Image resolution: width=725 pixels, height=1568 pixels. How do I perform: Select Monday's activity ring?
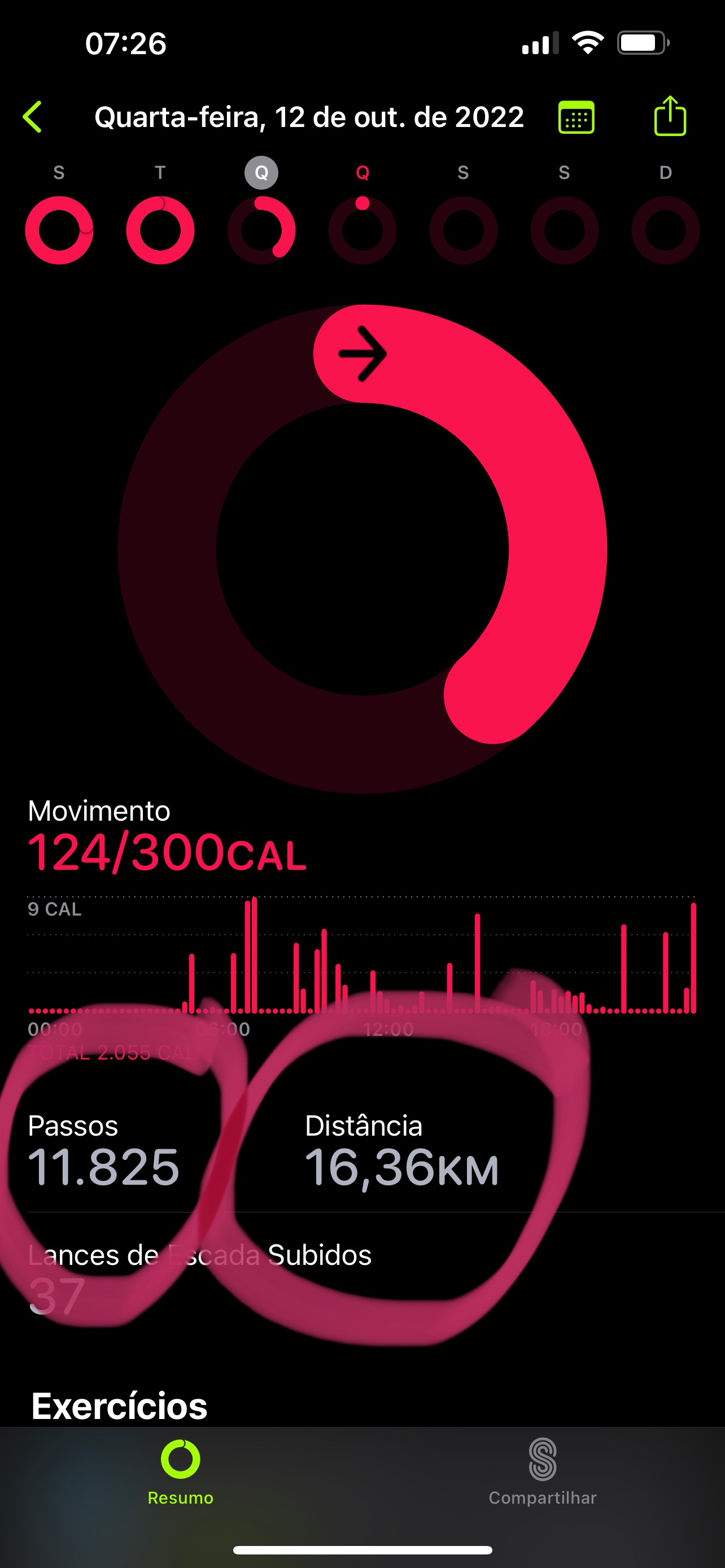coord(59,230)
